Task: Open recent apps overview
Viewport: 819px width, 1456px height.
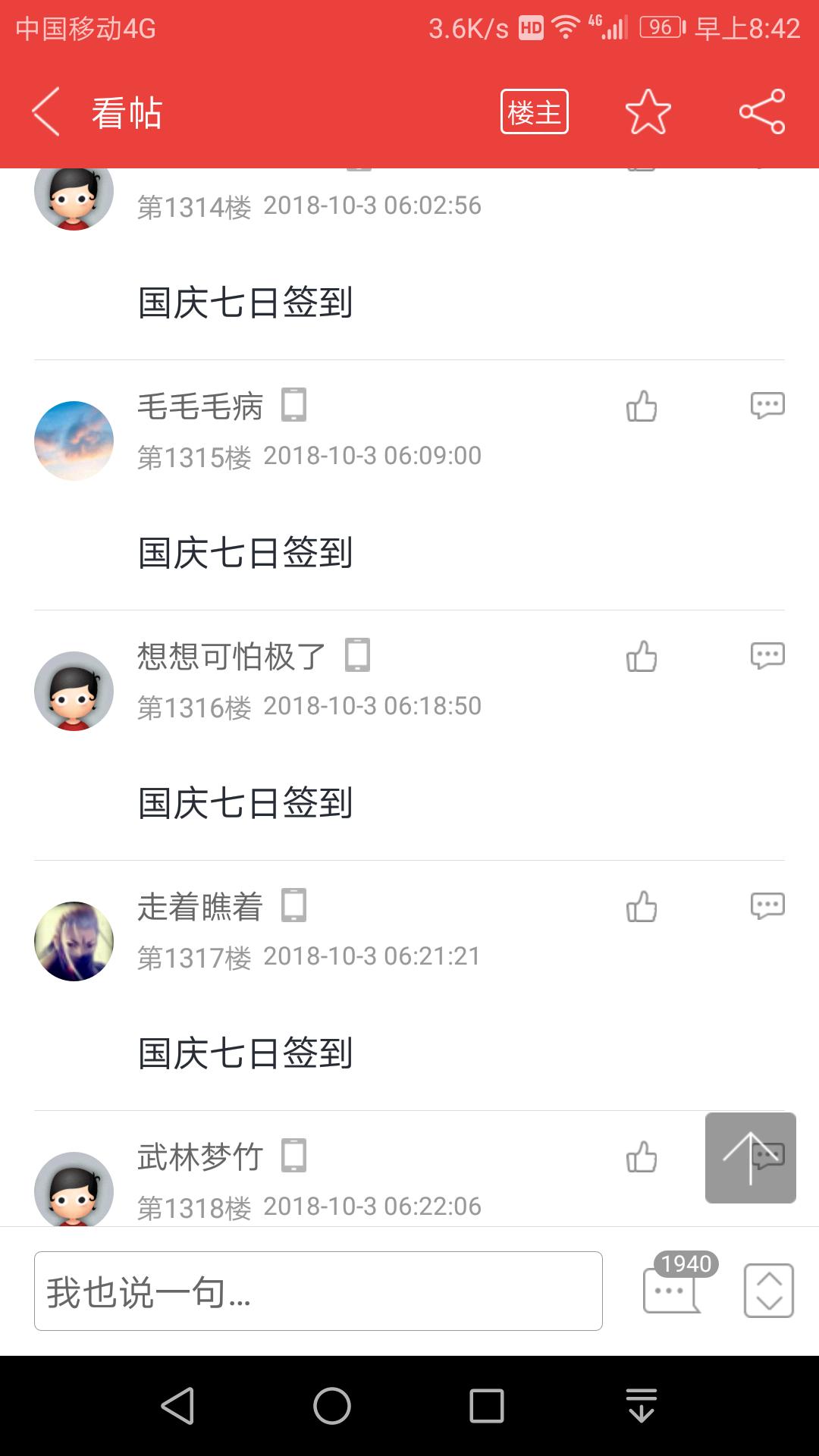Action: click(486, 1407)
